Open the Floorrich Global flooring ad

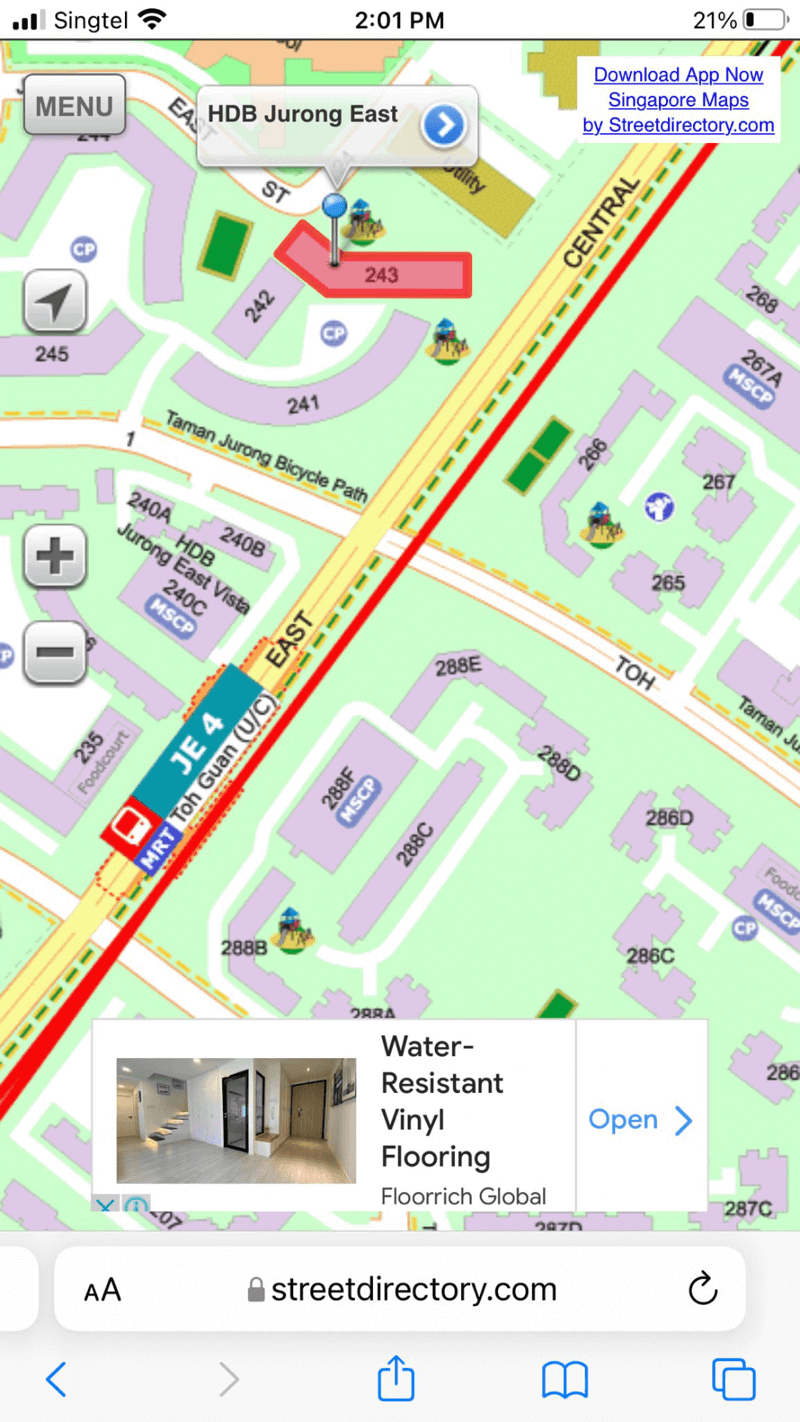(641, 1120)
